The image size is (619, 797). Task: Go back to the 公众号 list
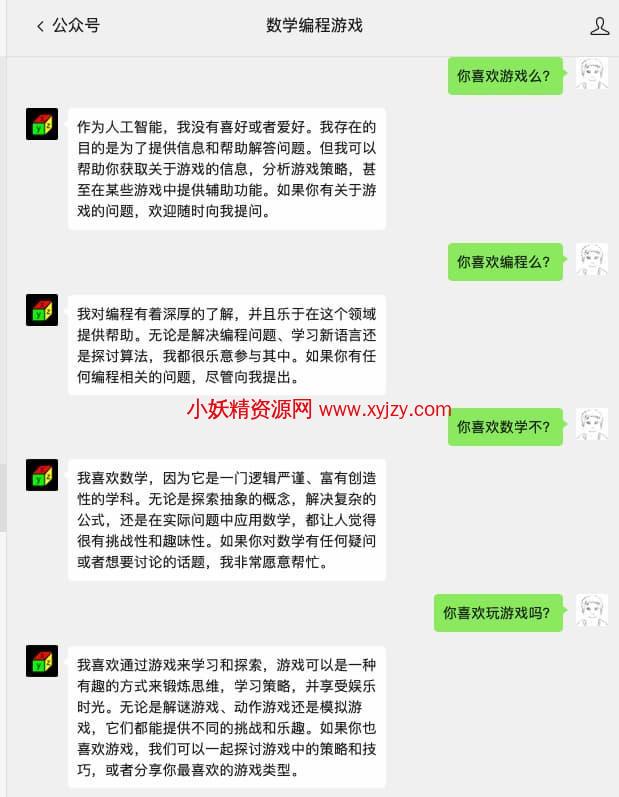[66, 26]
